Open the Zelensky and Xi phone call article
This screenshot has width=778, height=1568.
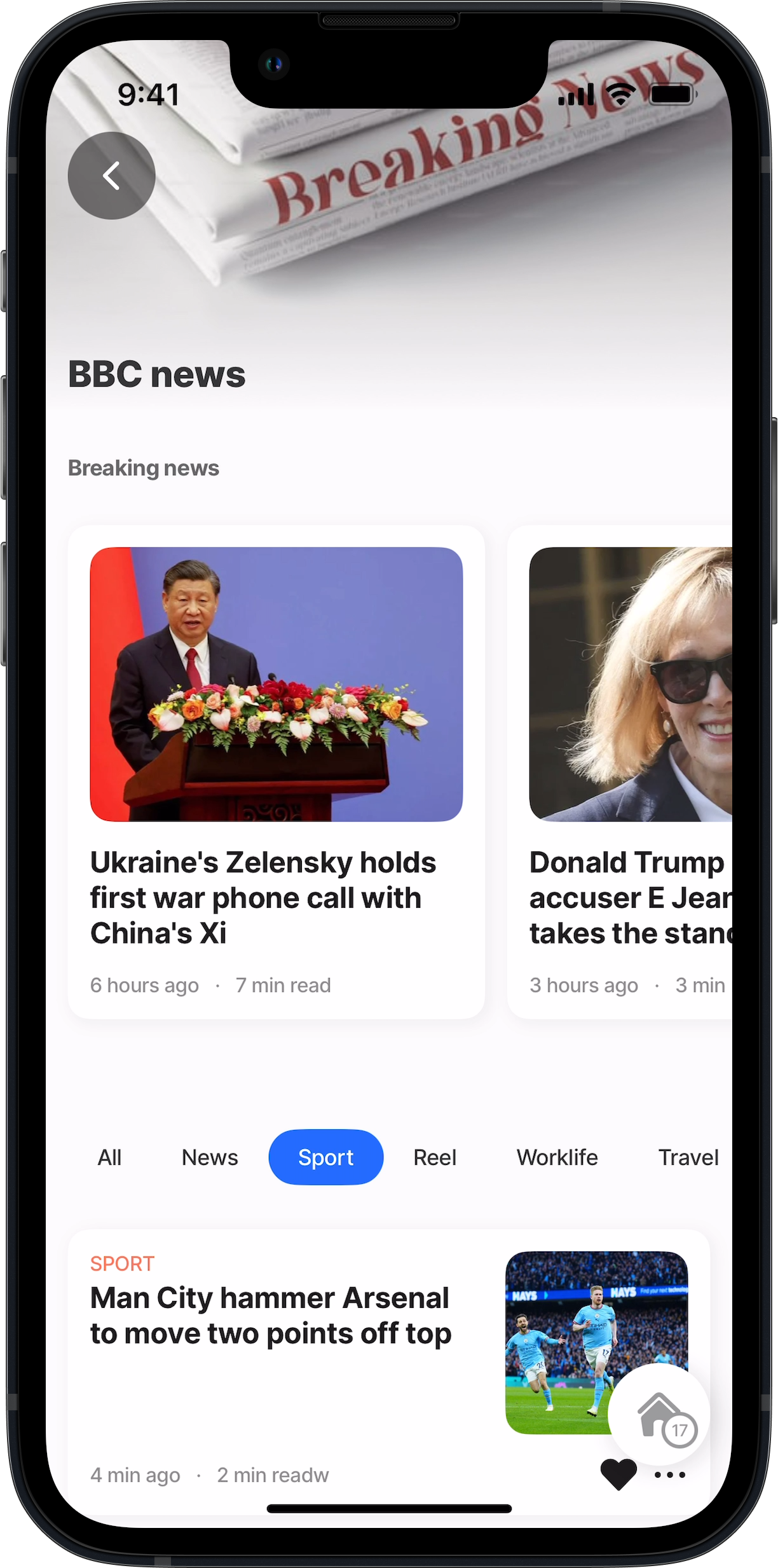[x=276, y=897]
